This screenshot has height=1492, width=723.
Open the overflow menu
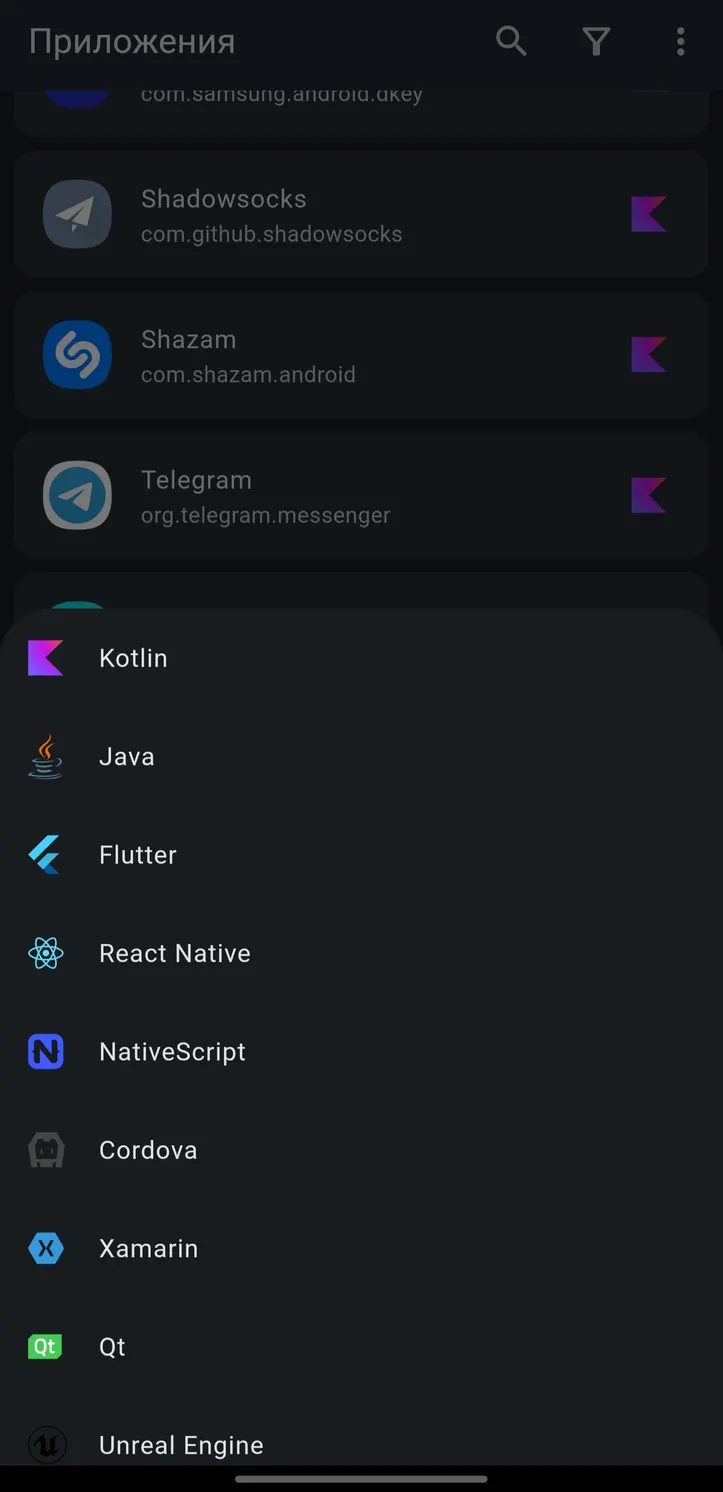(x=680, y=41)
